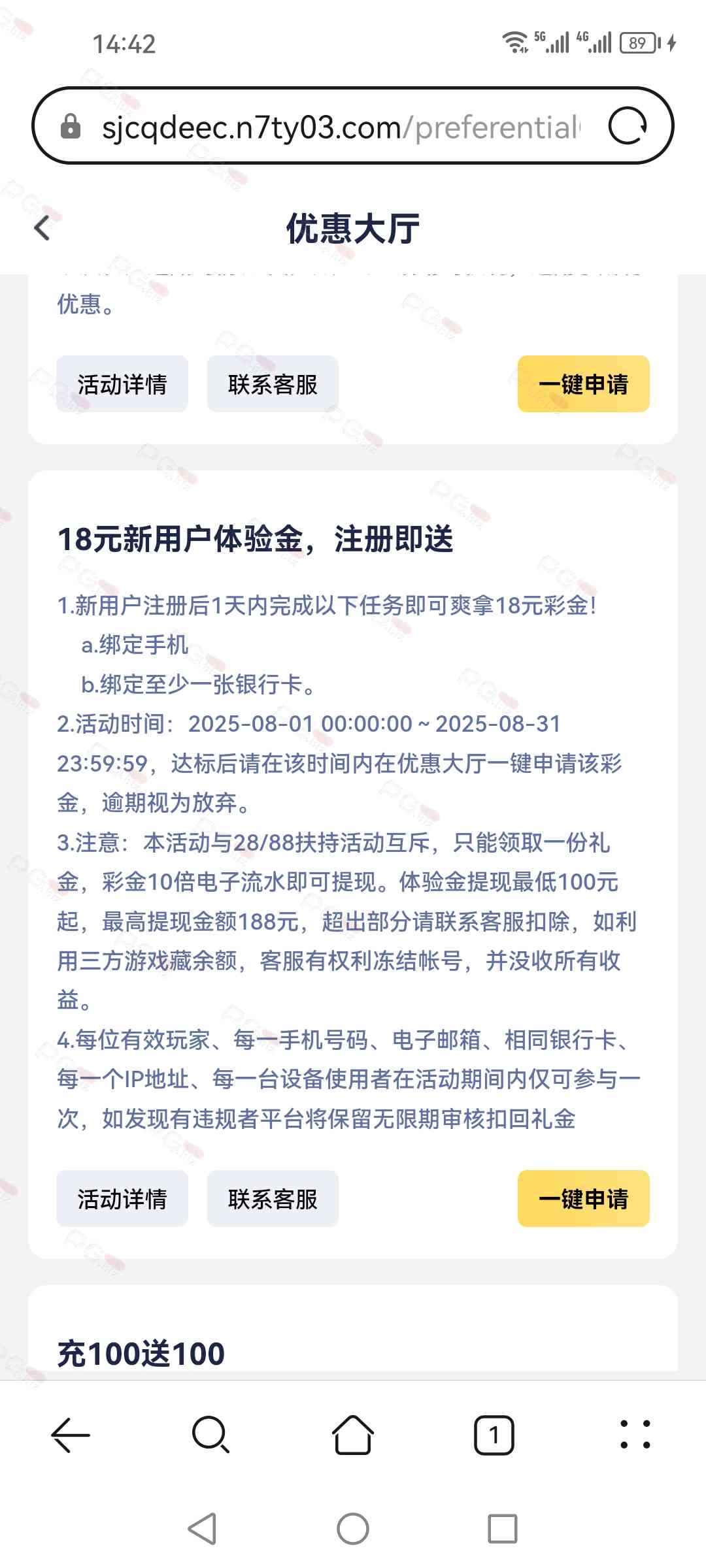Reload the page with the refresh icon

628,125
